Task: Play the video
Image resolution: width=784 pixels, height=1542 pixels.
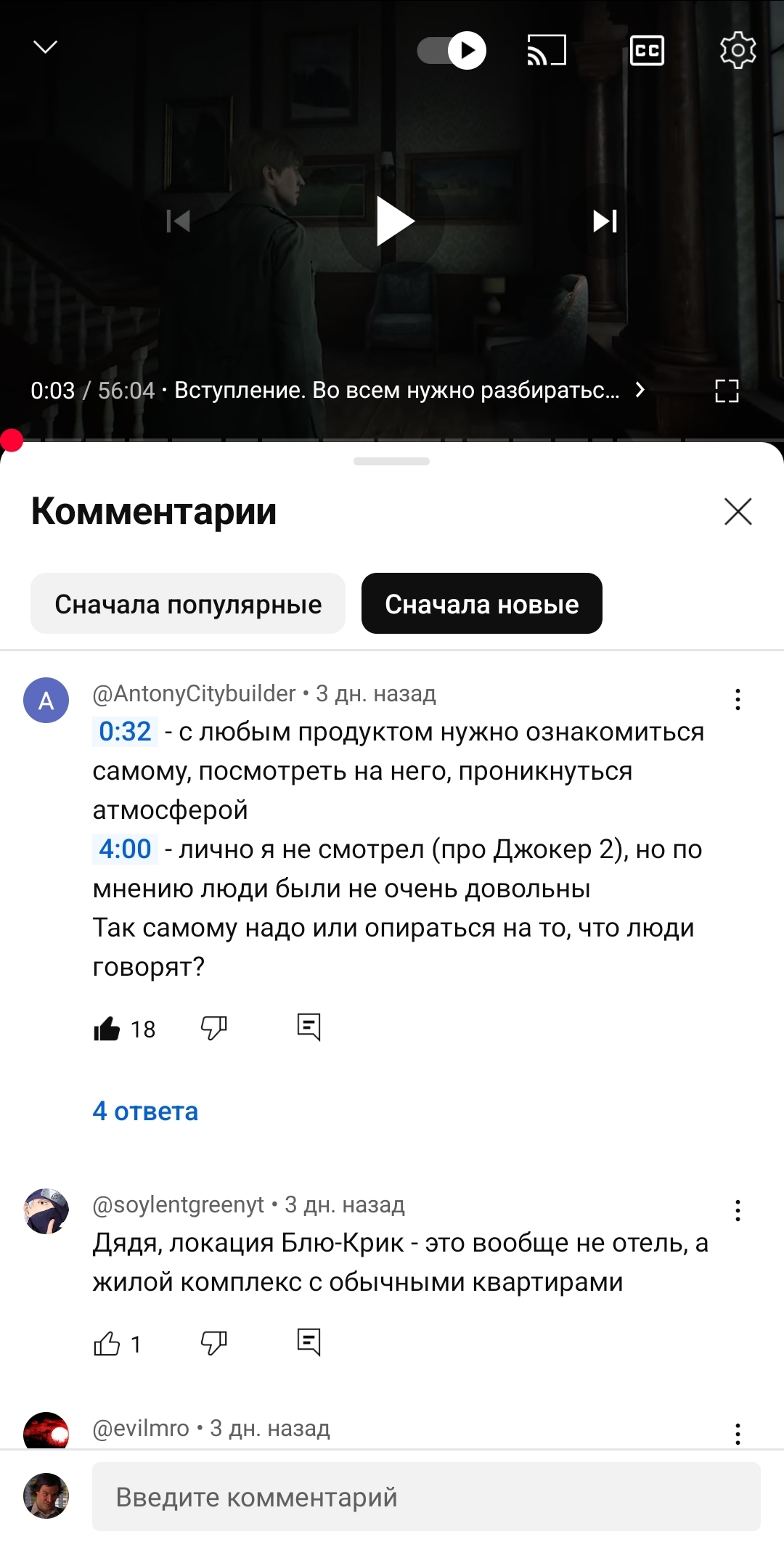Action: tap(394, 221)
